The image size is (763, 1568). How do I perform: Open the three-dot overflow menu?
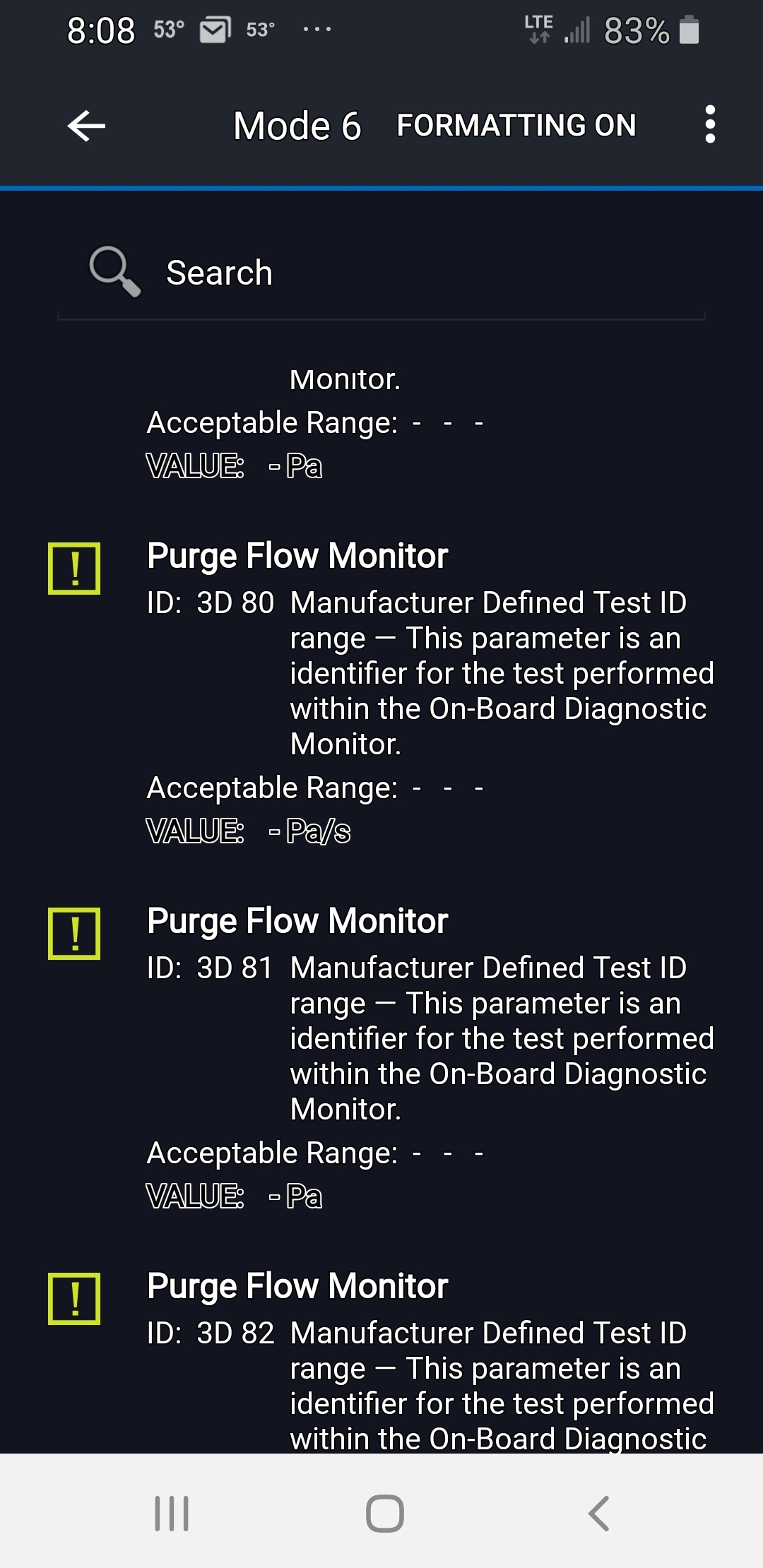point(709,125)
